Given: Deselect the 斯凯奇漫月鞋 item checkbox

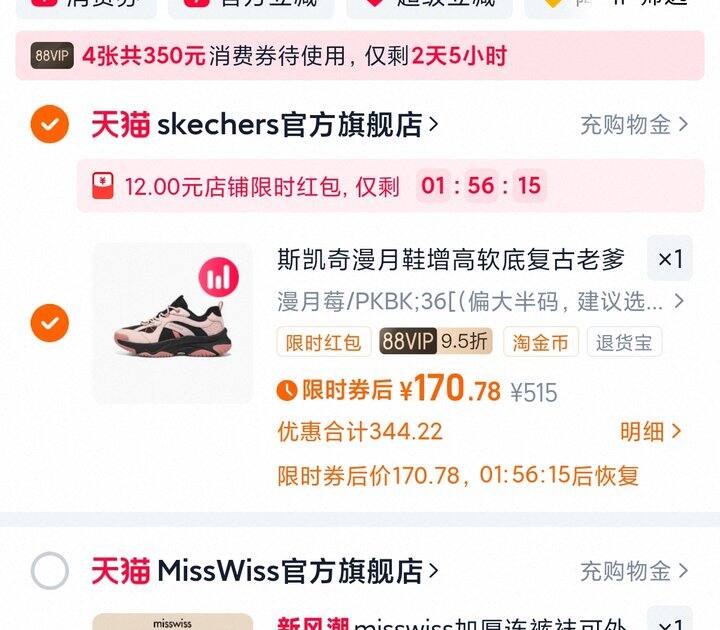Looking at the screenshot, I should point(50,323).
